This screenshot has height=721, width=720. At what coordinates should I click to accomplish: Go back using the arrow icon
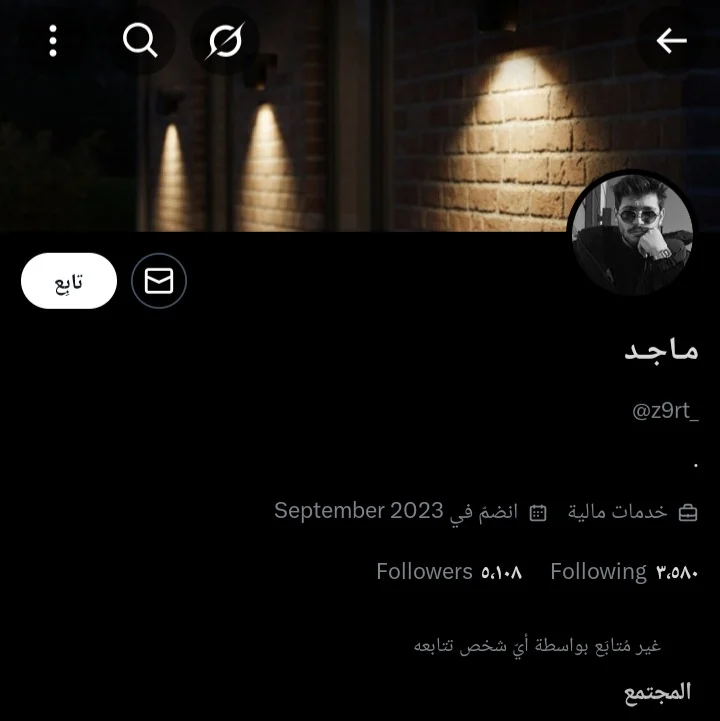coord(671,41)
